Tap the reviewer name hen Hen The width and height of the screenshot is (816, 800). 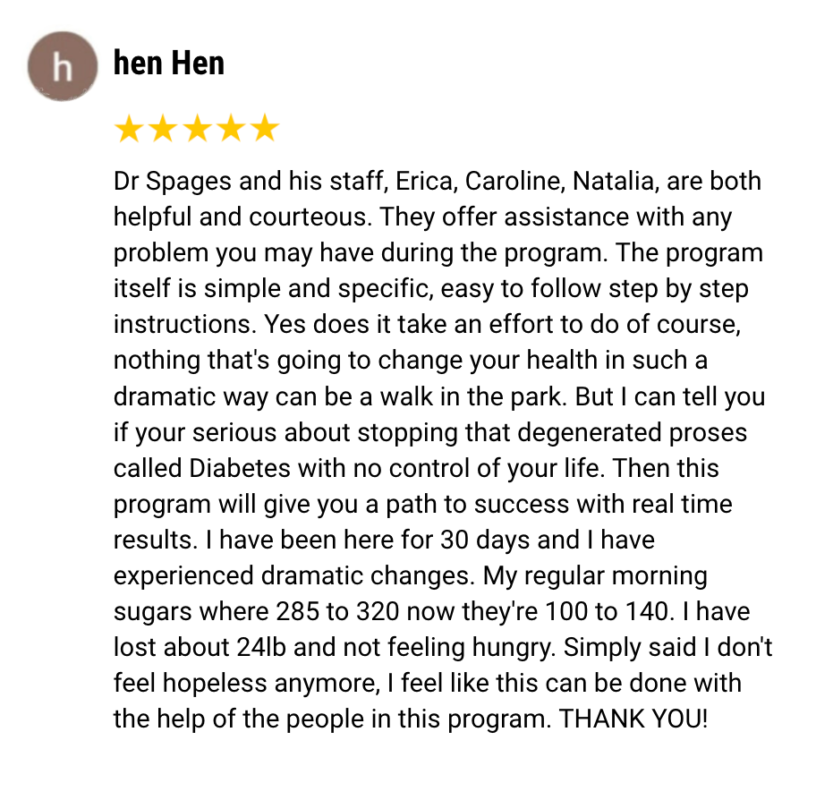[x=169, y=64]
